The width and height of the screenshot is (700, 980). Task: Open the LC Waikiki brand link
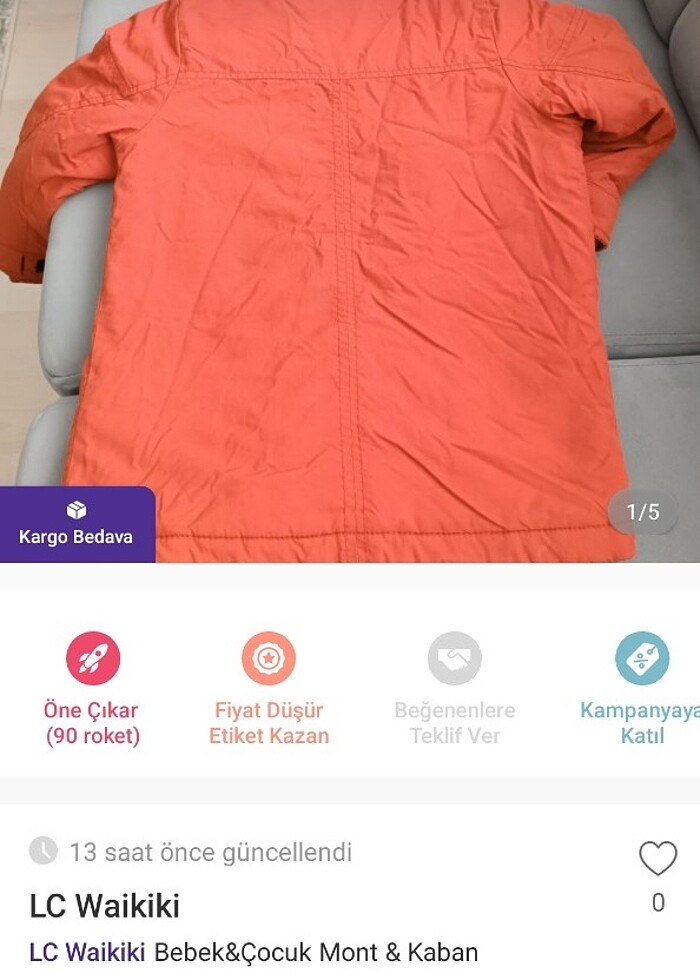87,952
